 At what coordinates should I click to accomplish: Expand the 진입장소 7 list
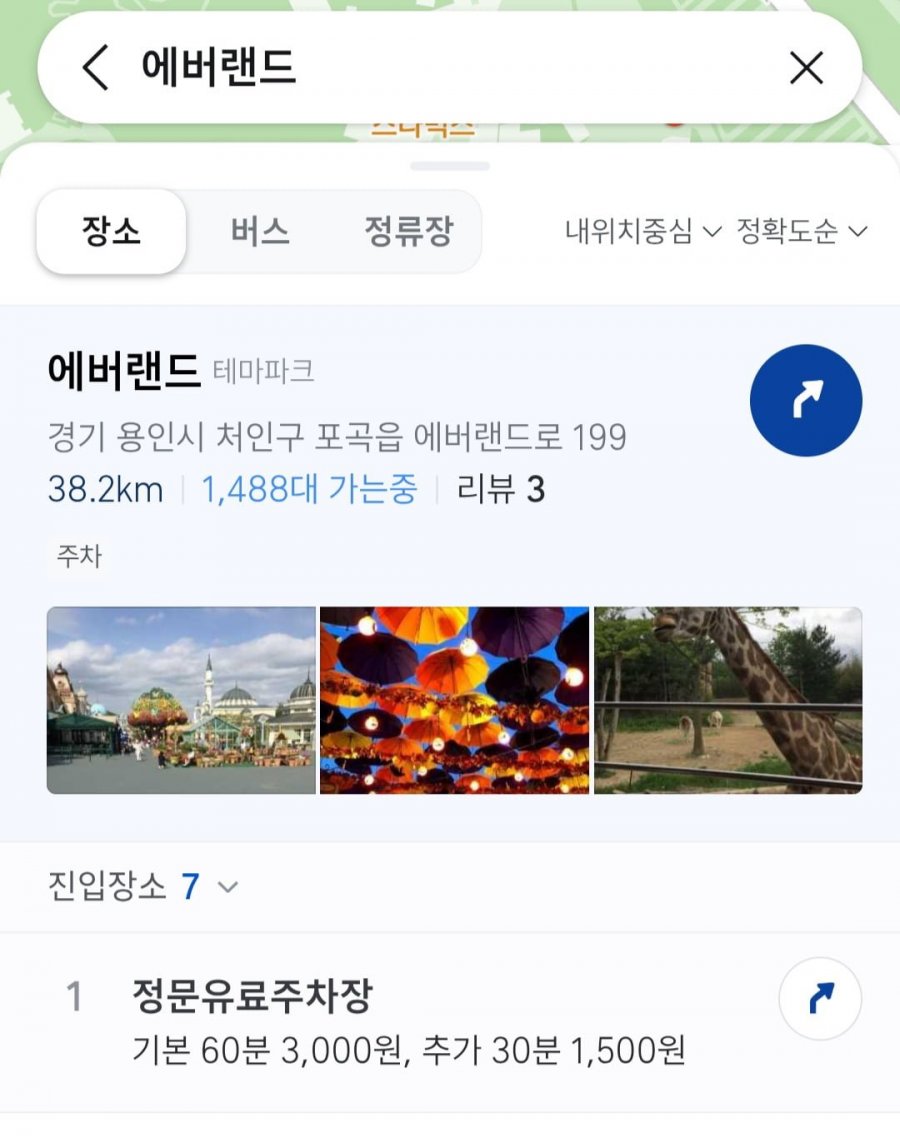click(x=143, y=887)
